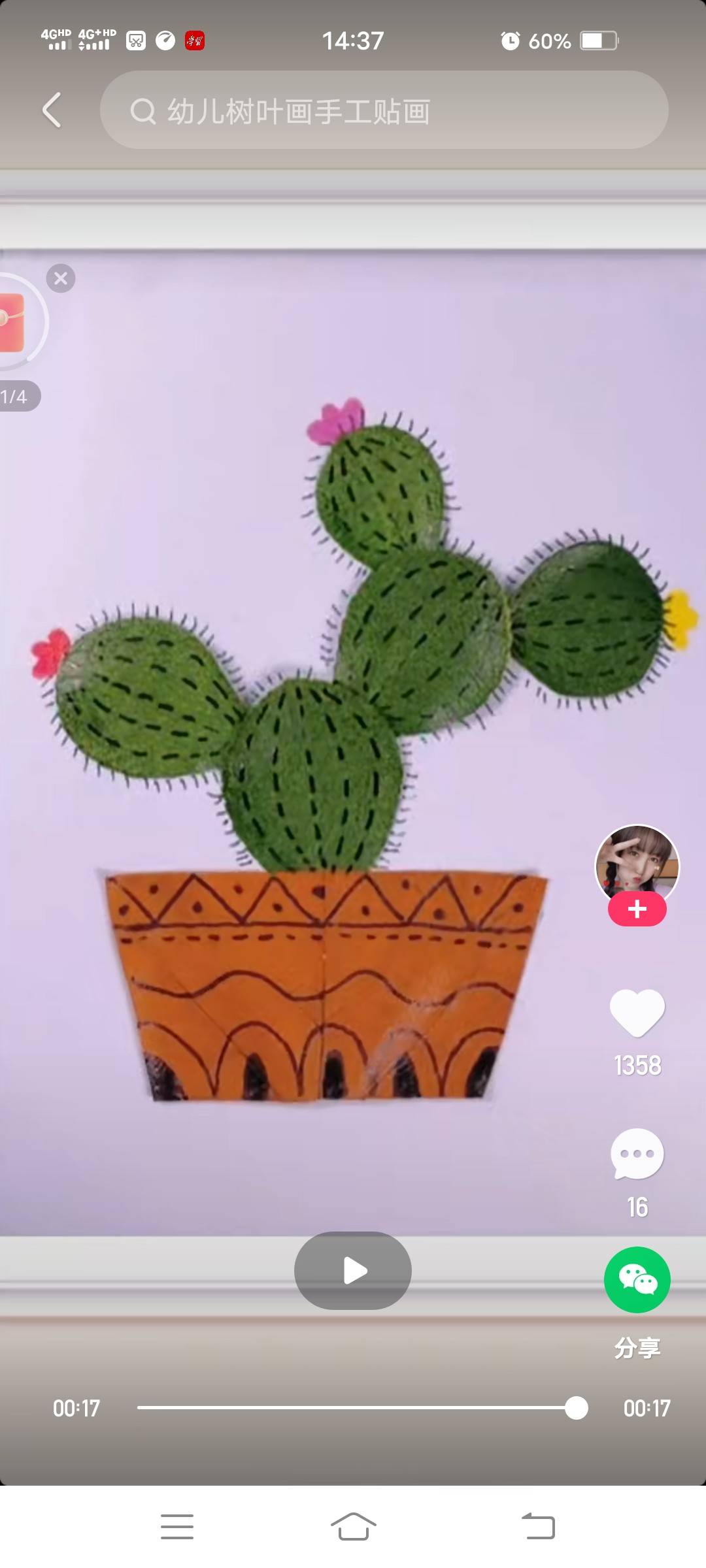The width and height of the screenshot is (706, 1568).
Task: Tap the video progress bar
Action: 357,1408
